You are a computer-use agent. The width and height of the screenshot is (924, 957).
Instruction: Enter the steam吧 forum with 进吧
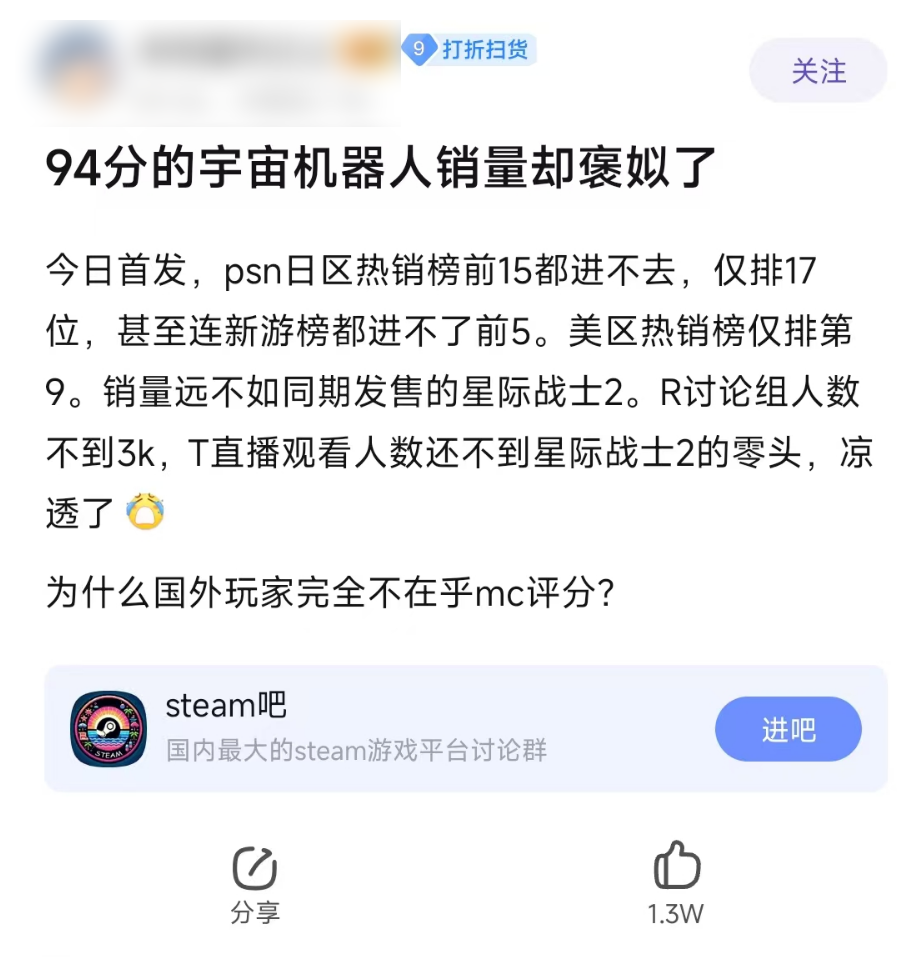coord(788,730)
